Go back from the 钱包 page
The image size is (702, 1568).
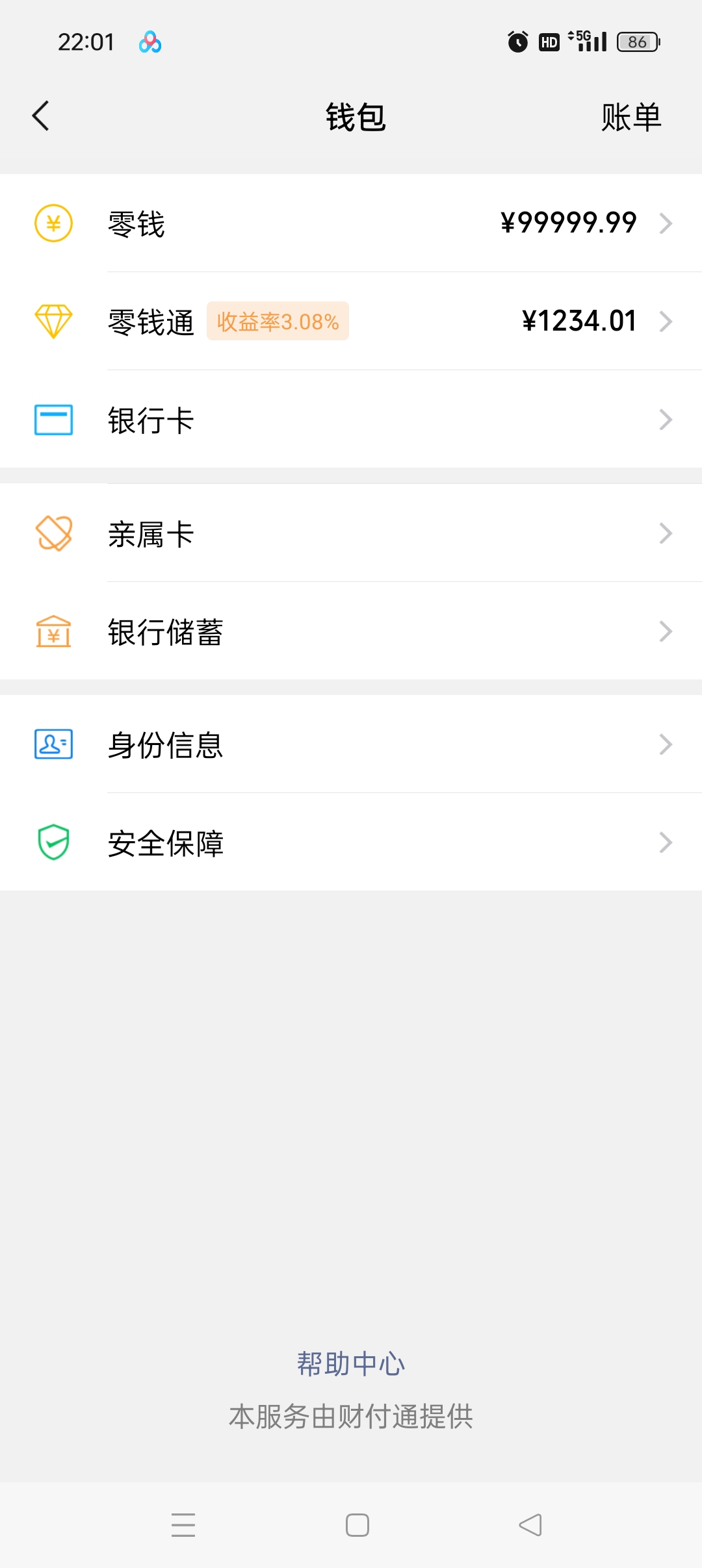41,116
